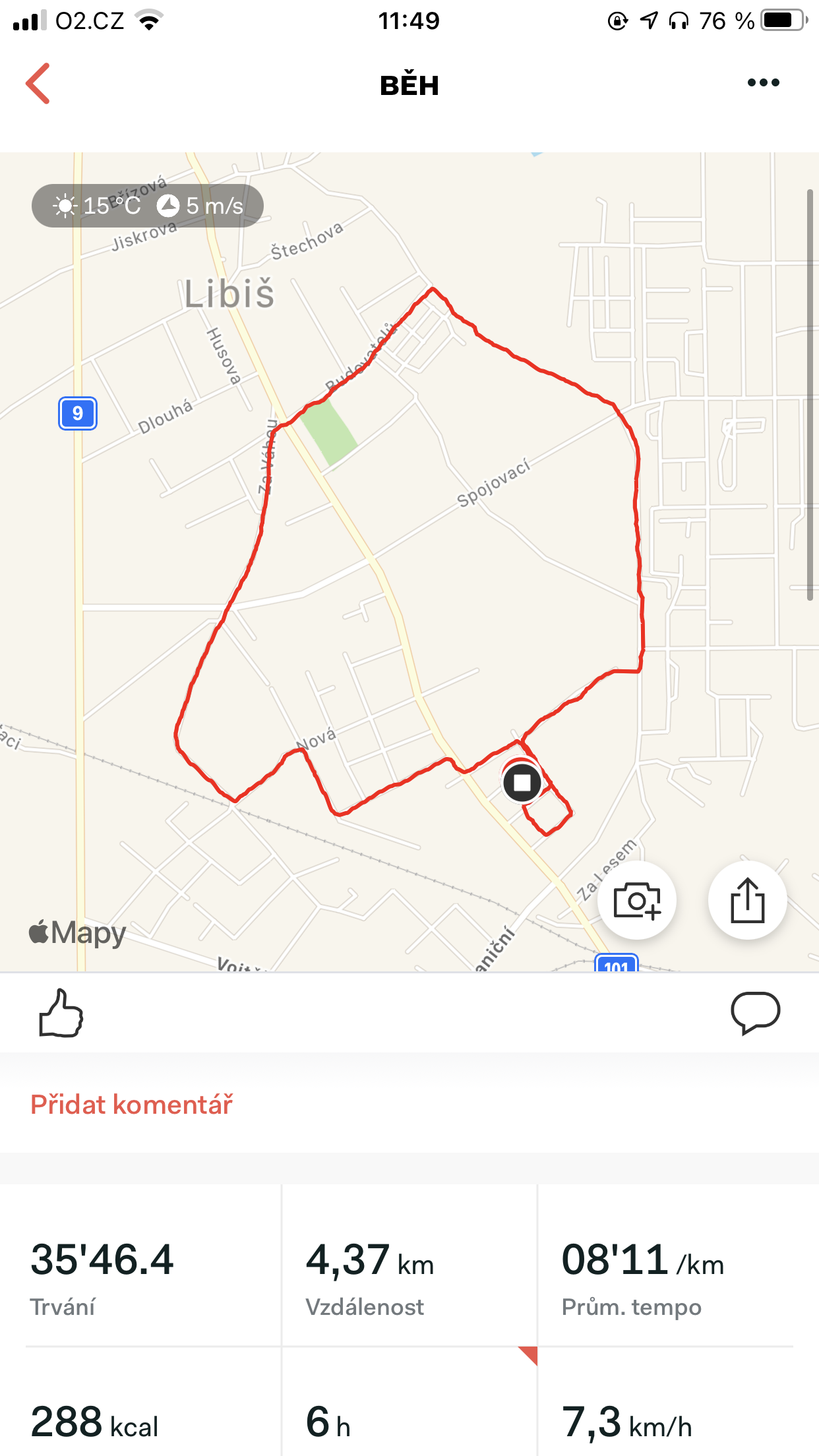Go back using the red arrow
The image size is (819, 1456).
38,84
